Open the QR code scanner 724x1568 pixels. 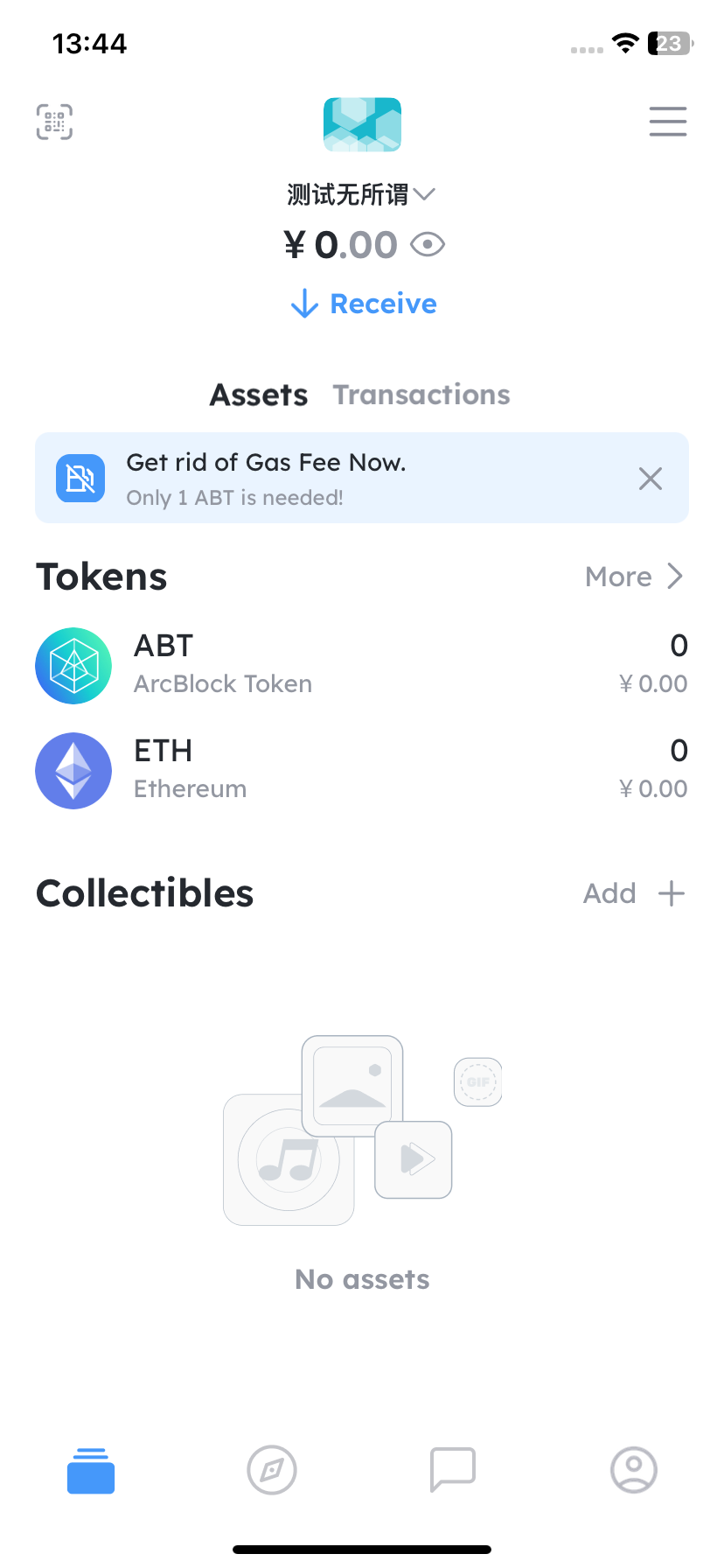tap(54, 122)
